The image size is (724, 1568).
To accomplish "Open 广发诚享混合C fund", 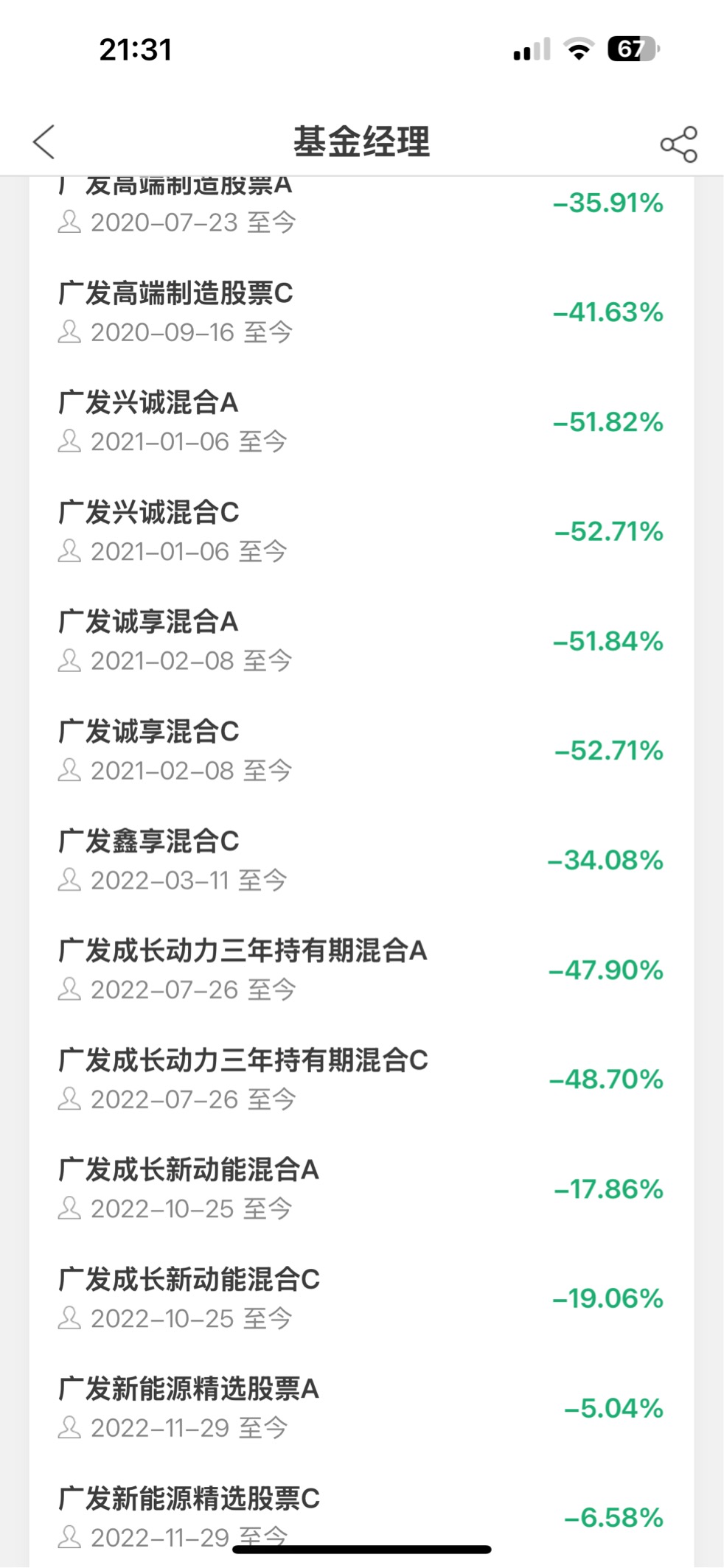I will point(361,751).
